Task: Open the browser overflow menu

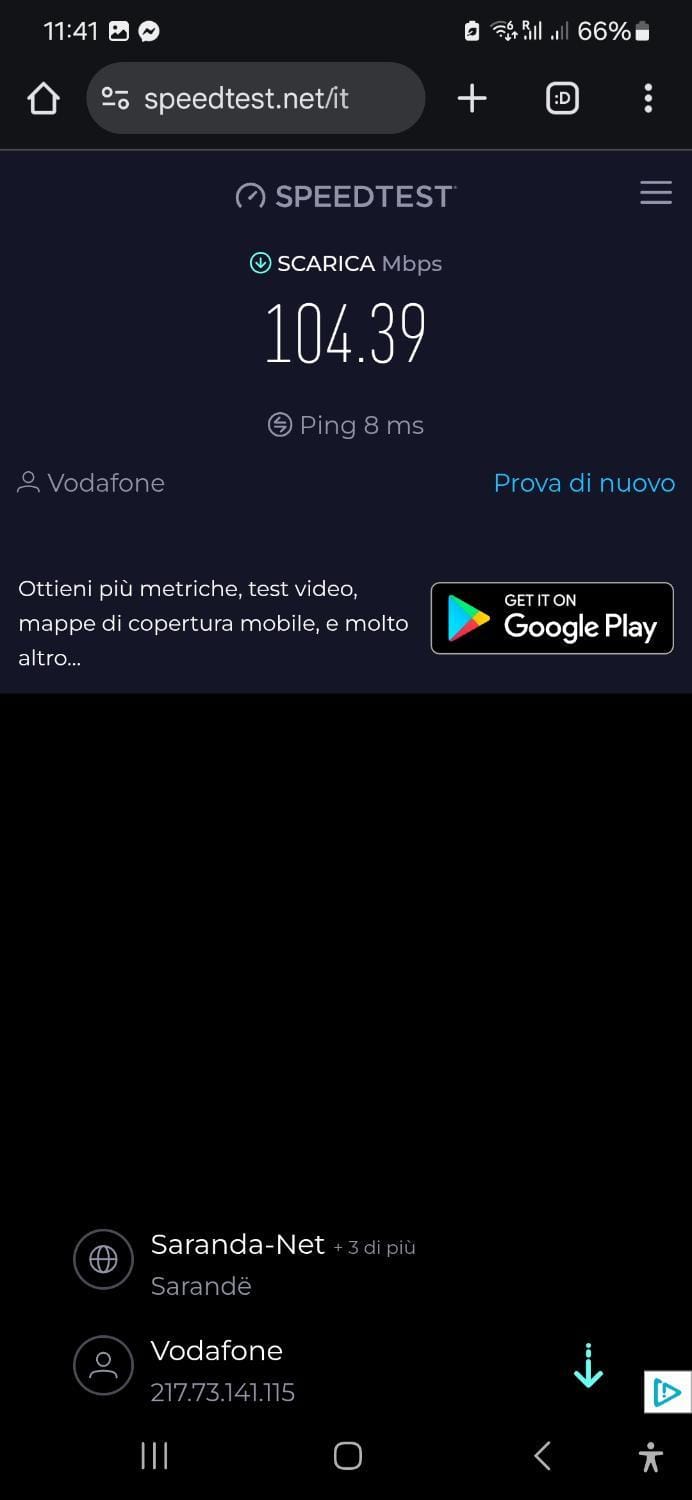Action: pos(648,98)
